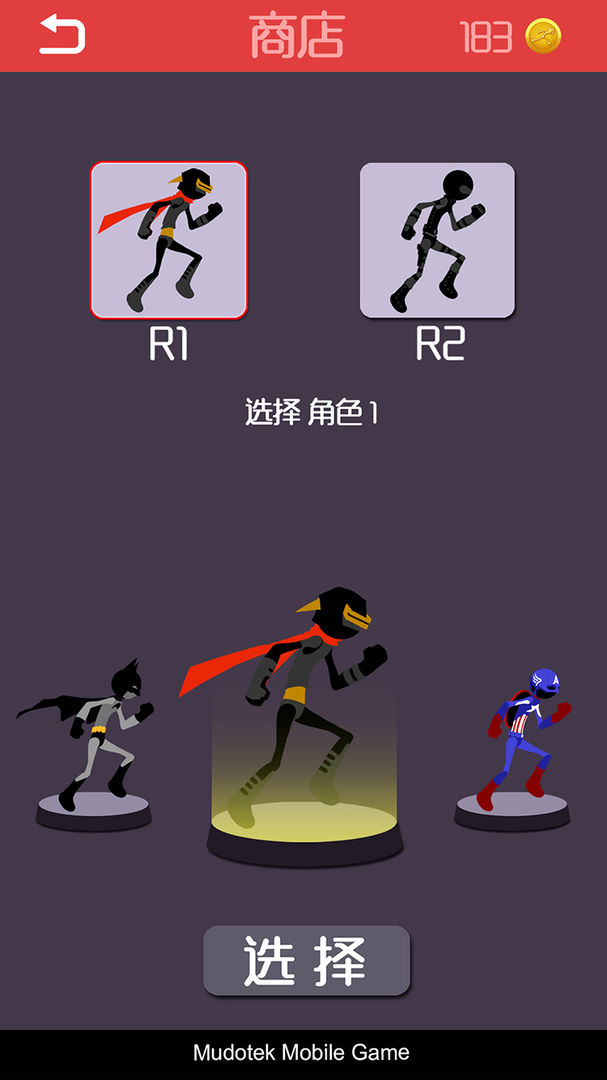The image size is (607, 1080).
Task: Tap the 选择 button to confirm
Action: [306, 961]
